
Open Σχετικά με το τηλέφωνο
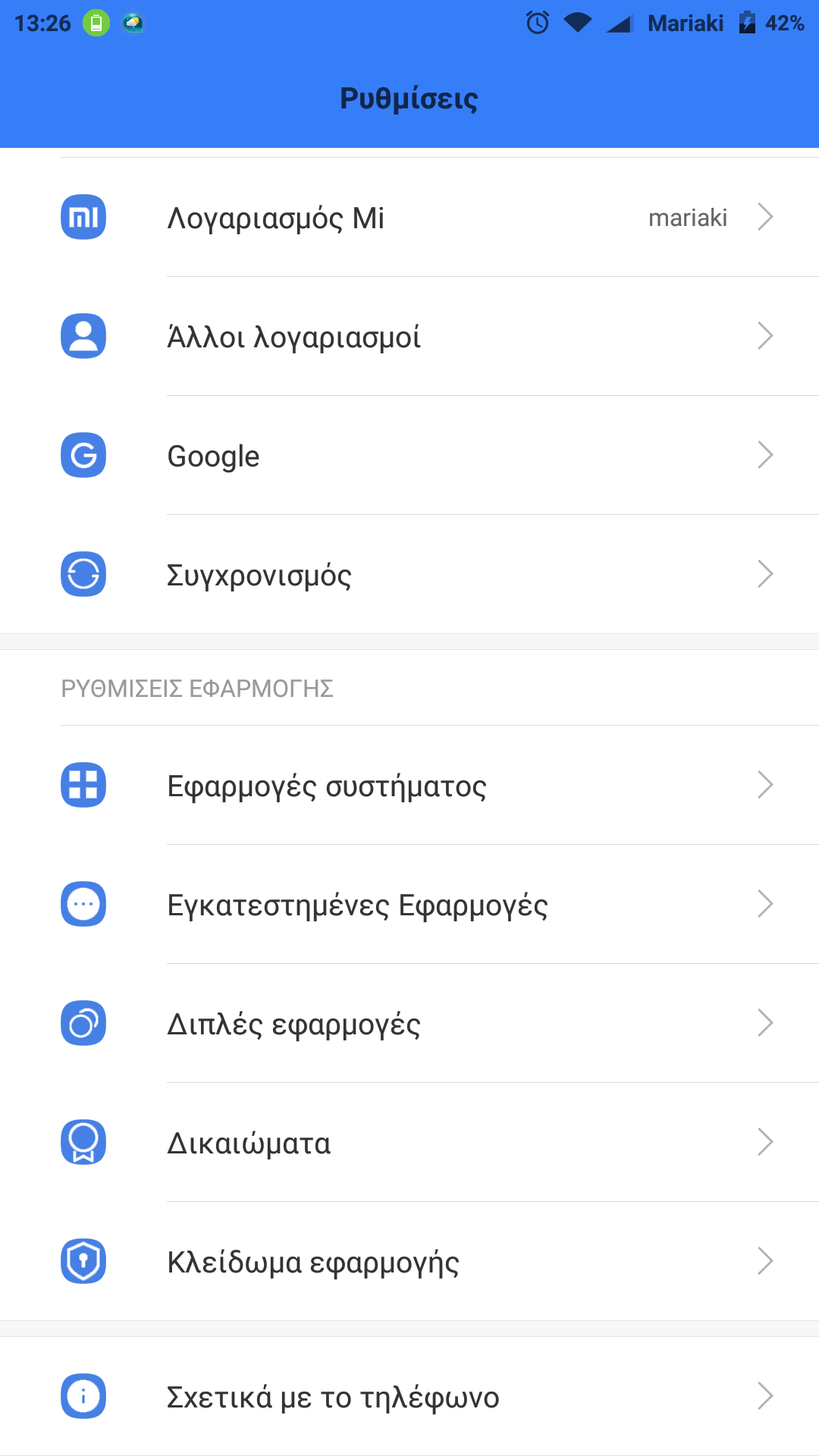coord(409,1396)
